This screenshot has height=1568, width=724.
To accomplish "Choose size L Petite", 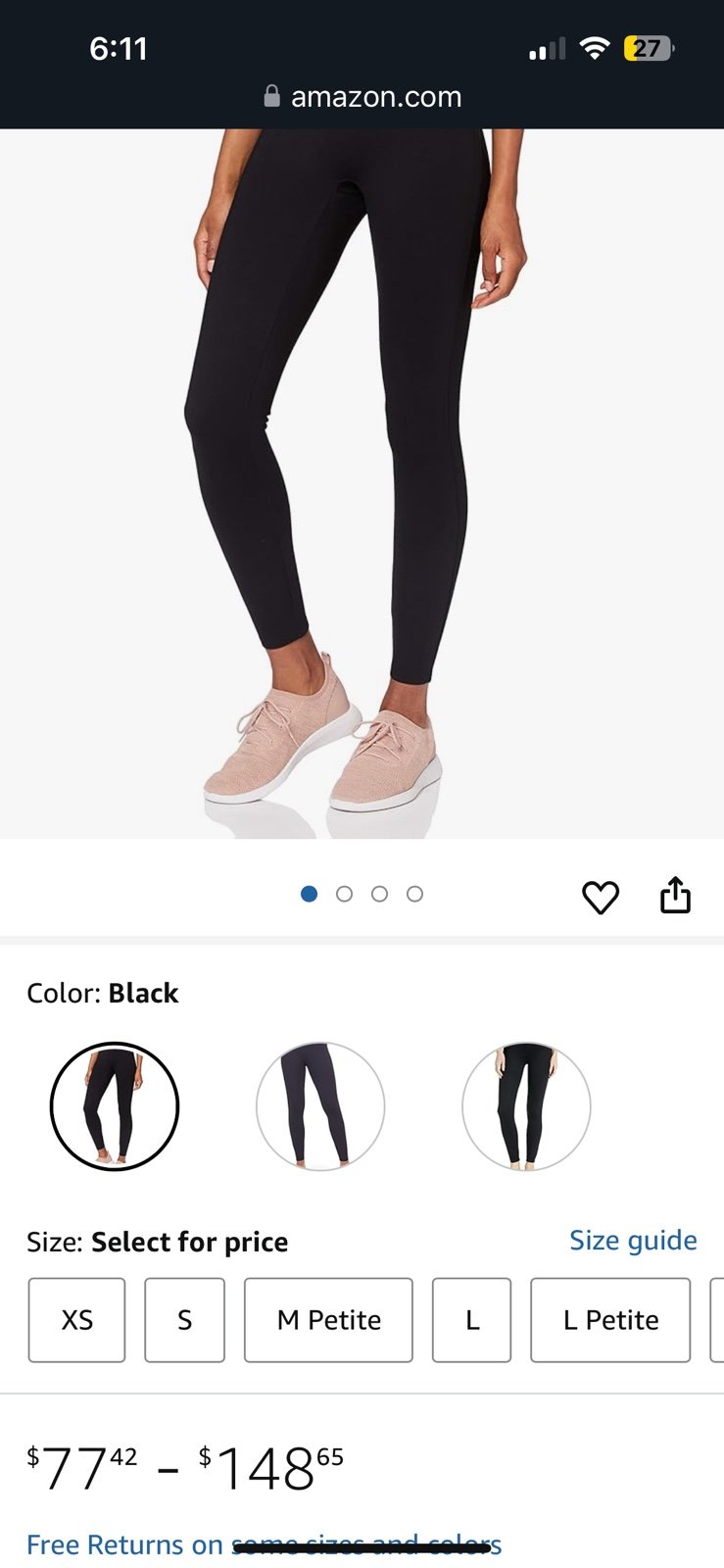I will (610, 1320).
